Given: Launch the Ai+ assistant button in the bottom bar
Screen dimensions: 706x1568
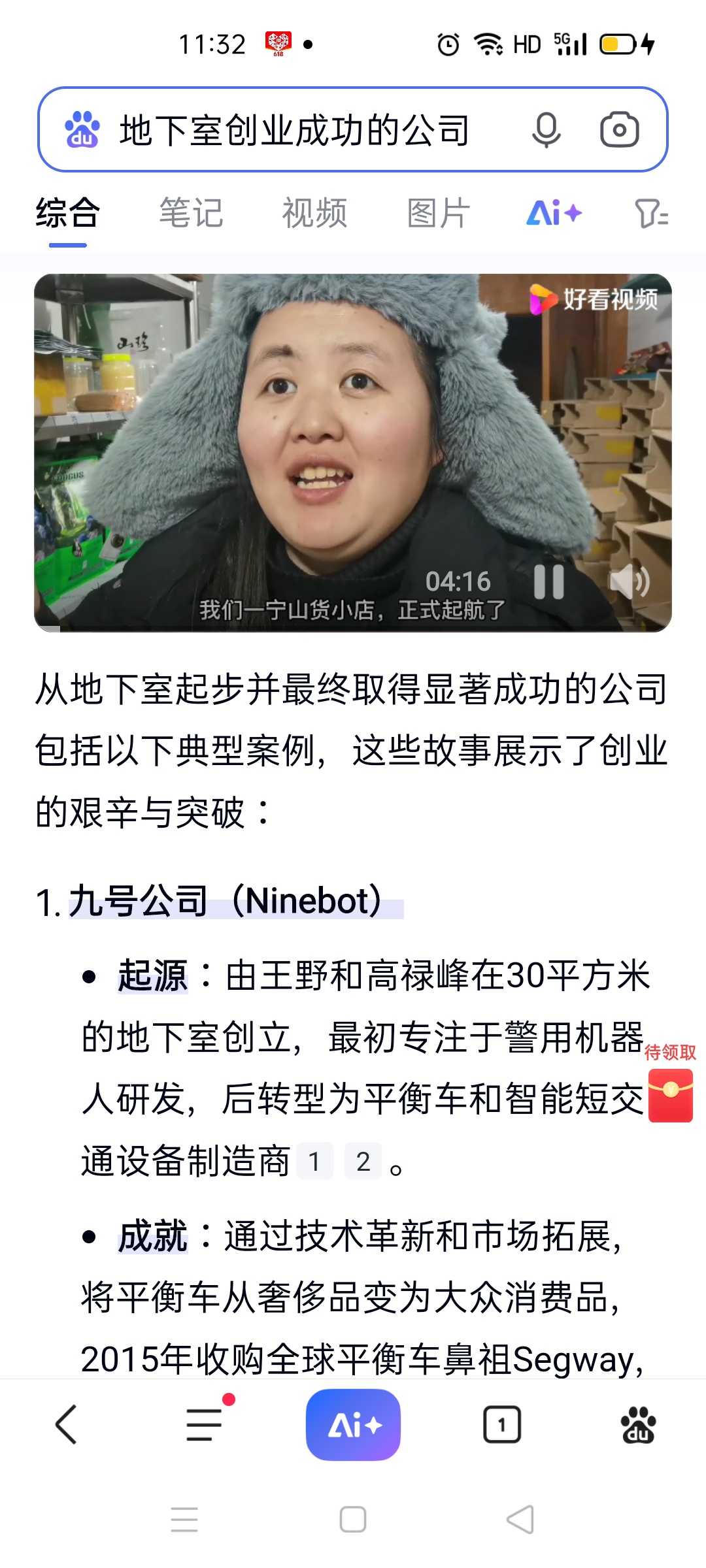Looking at the screenshot, I should tap(353, 1424).
